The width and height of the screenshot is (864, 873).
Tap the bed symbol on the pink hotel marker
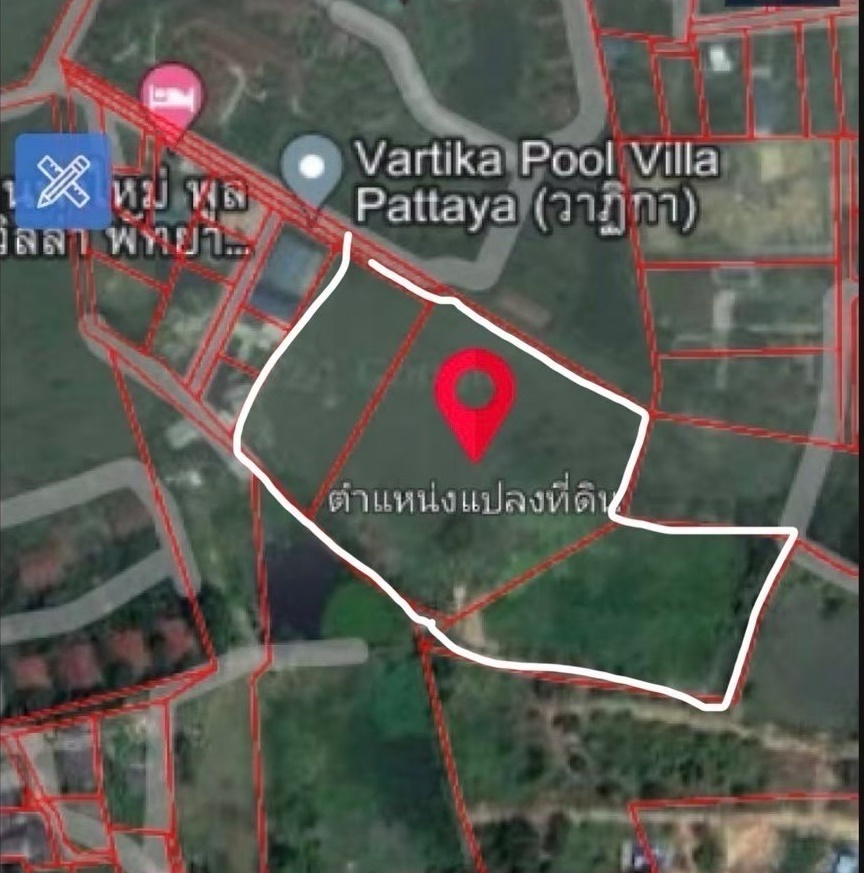click(x=172, y=92)
